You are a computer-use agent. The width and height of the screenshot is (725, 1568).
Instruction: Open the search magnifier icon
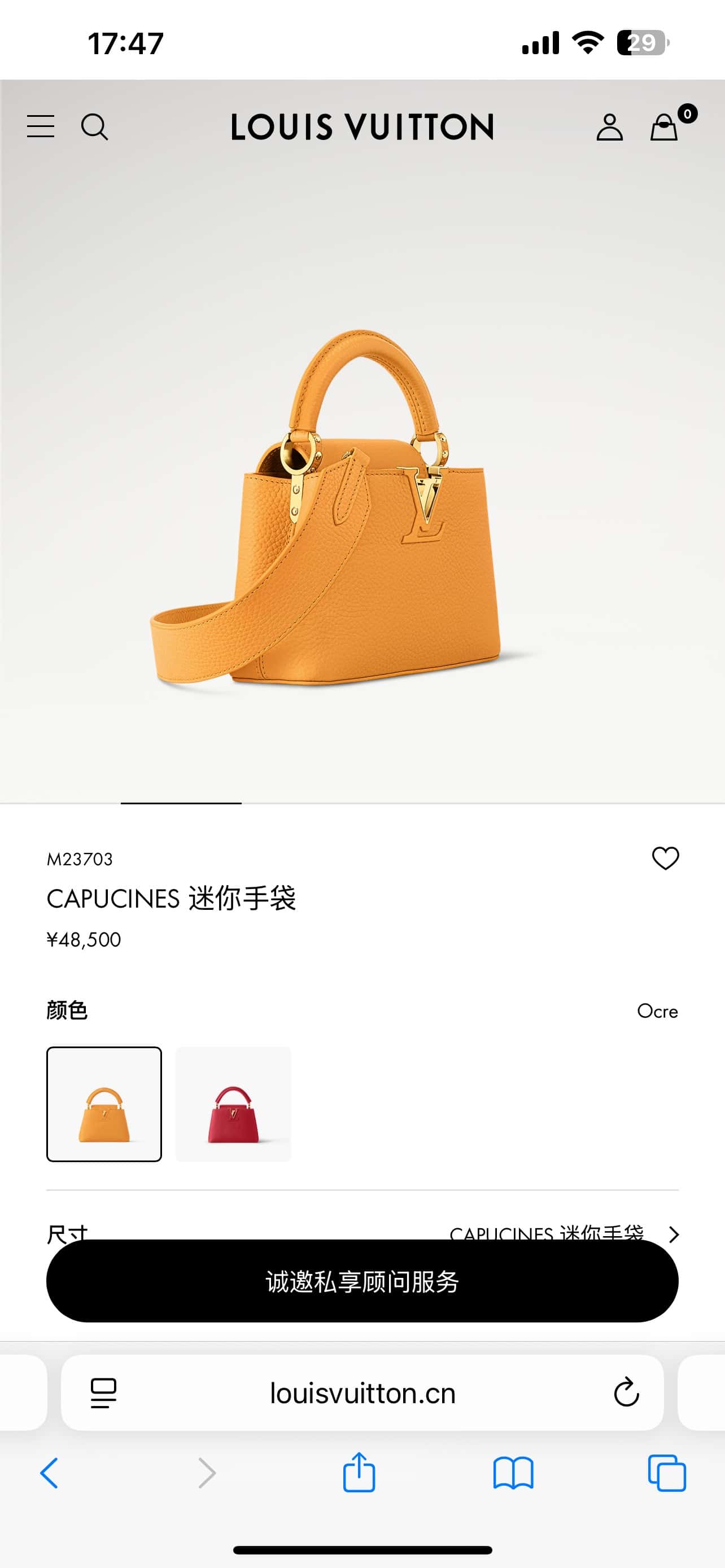[x=94, y=127]
